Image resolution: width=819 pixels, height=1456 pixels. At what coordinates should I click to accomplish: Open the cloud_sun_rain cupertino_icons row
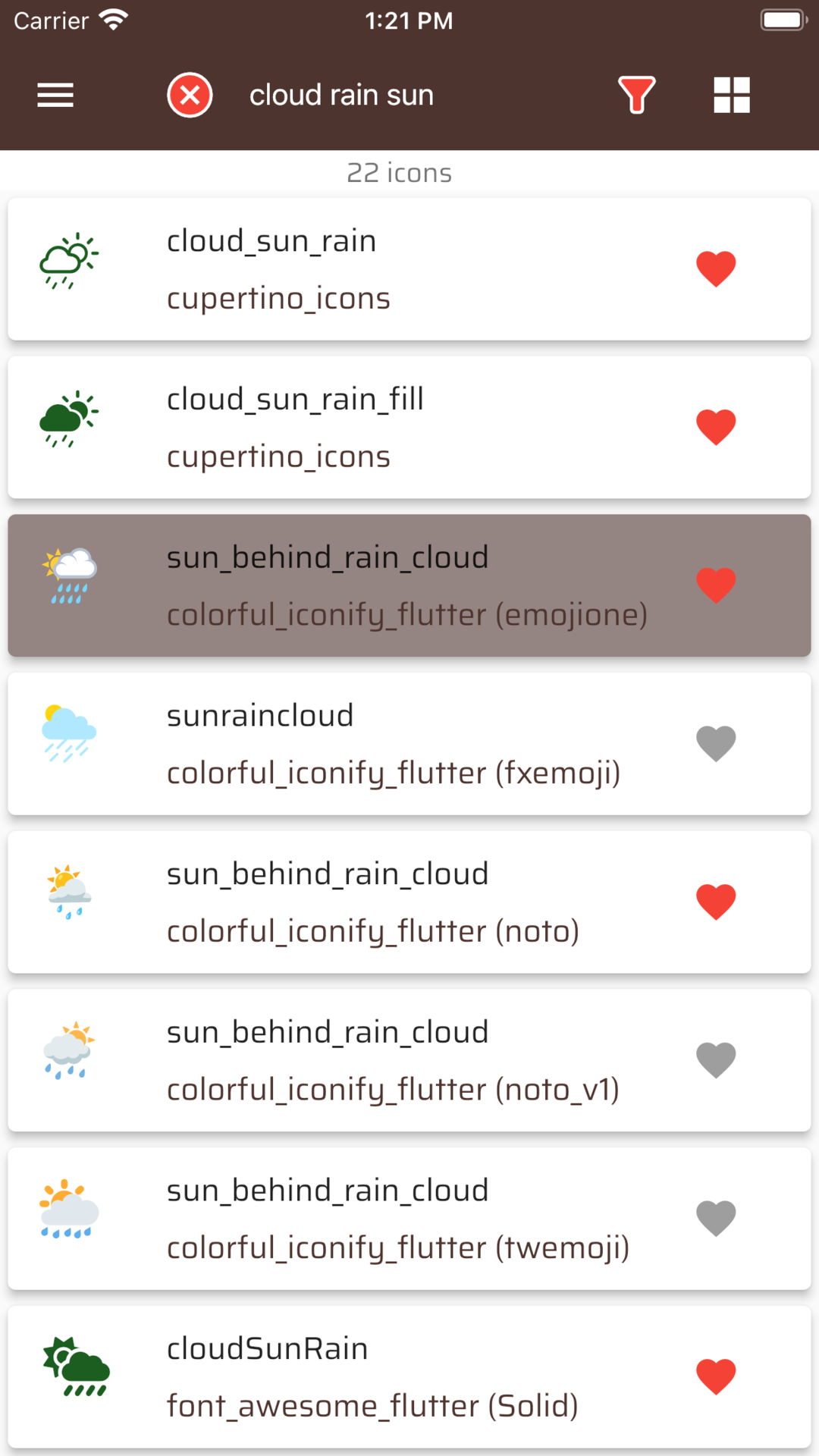pos(409,269)
